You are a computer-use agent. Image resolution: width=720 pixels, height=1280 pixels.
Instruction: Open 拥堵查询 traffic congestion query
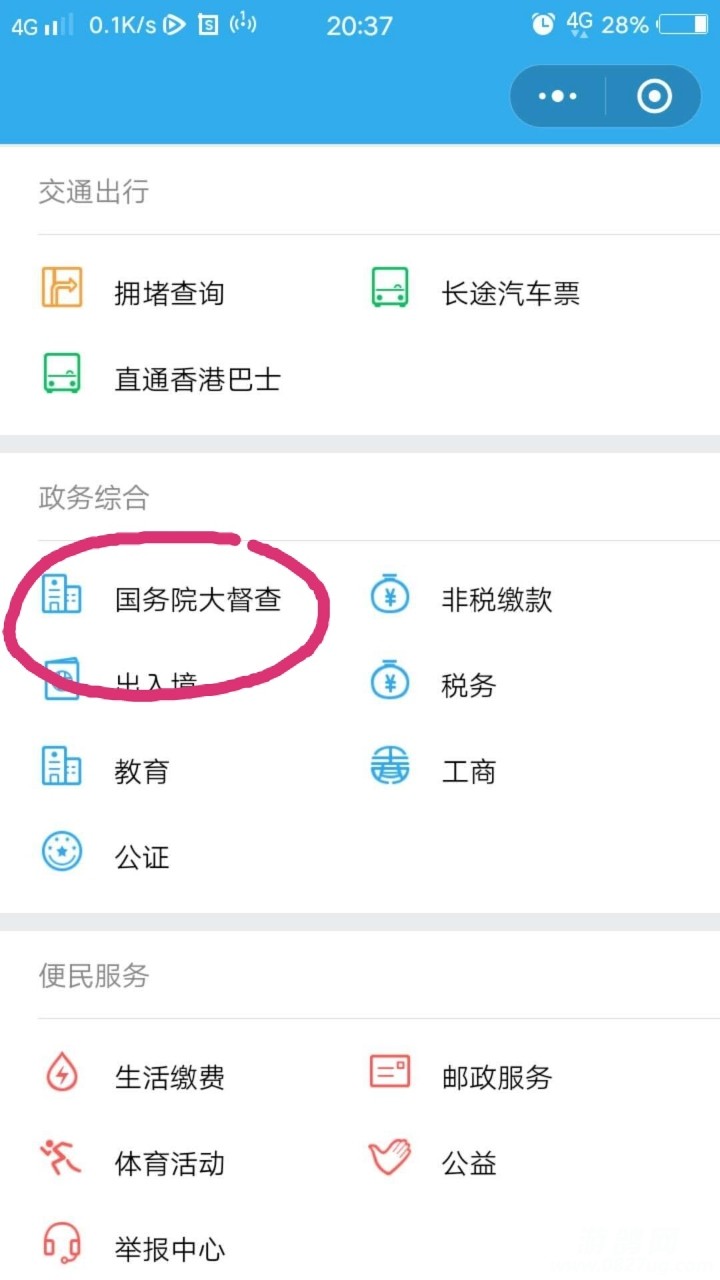168,293
